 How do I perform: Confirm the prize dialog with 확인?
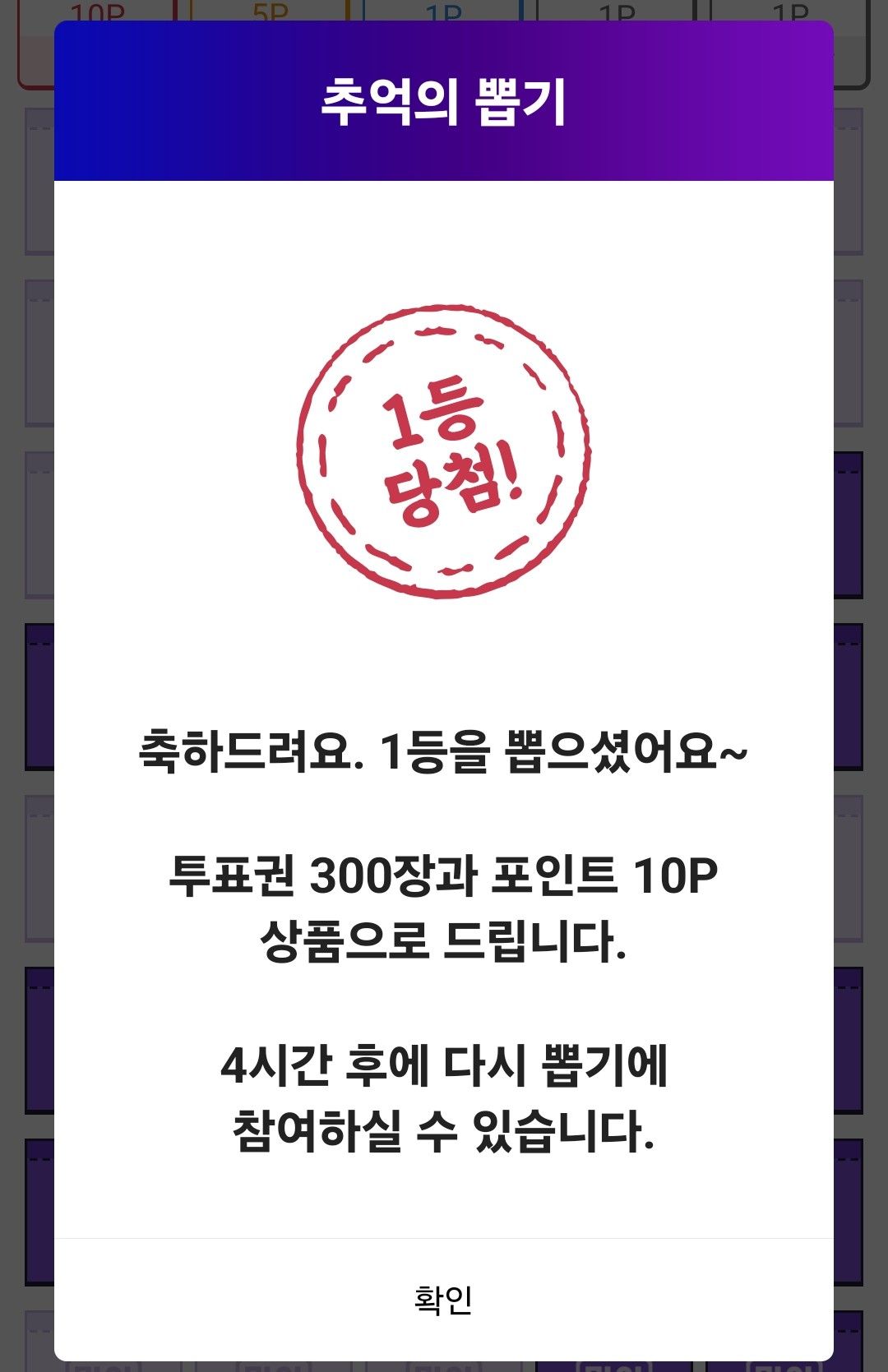[443, 1300]
